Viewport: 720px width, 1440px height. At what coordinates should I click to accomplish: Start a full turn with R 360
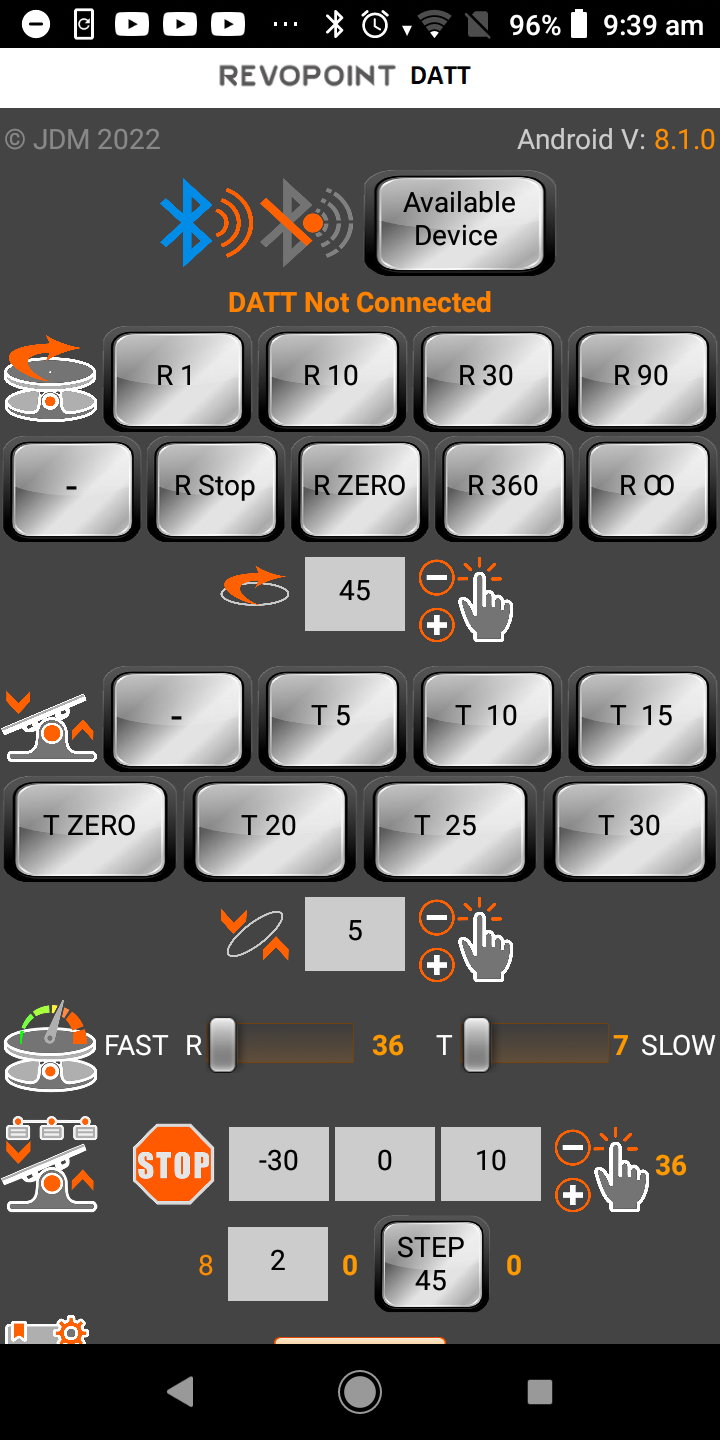coord(503,487)
